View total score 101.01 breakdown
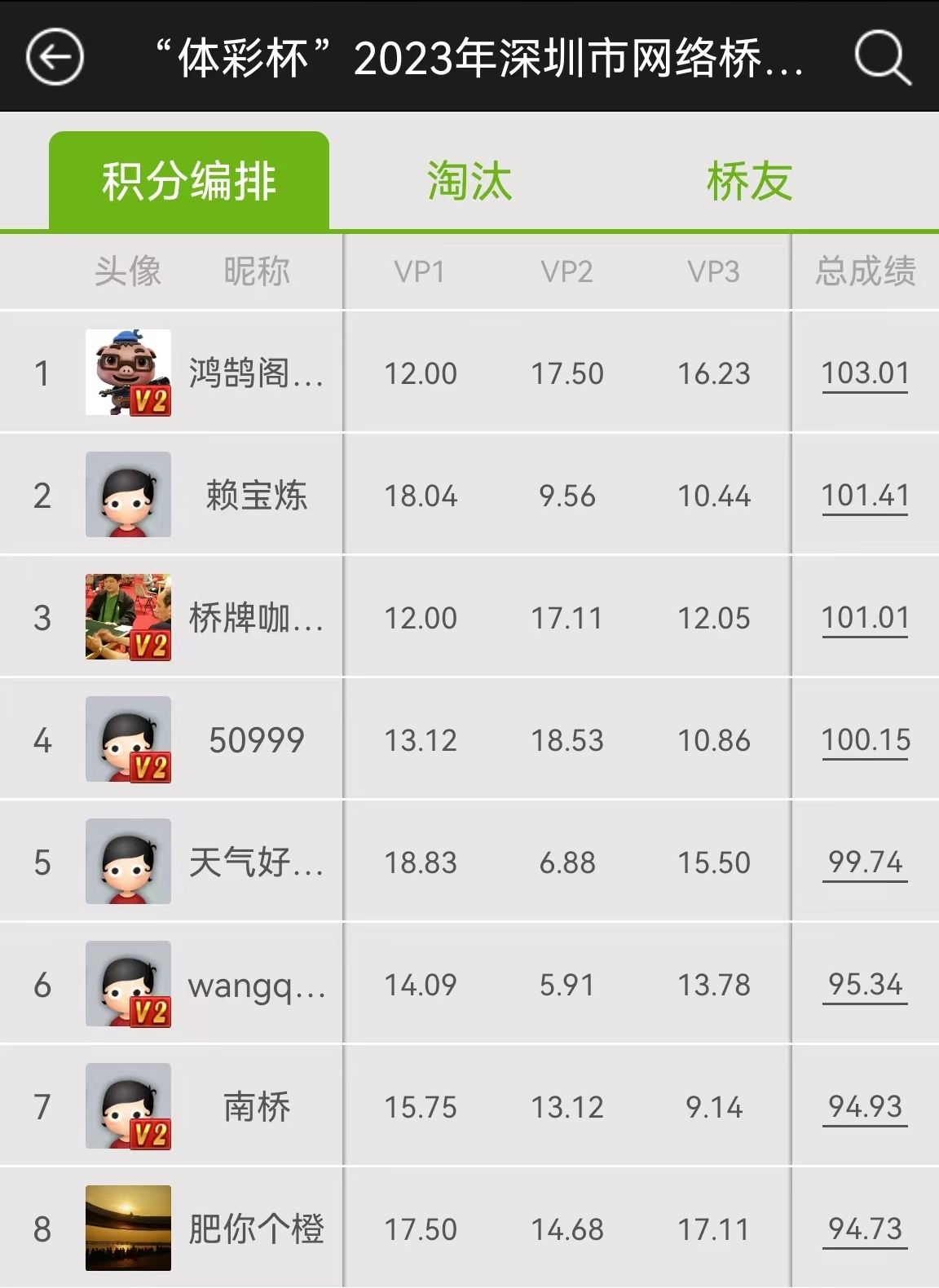 point(865,618)
